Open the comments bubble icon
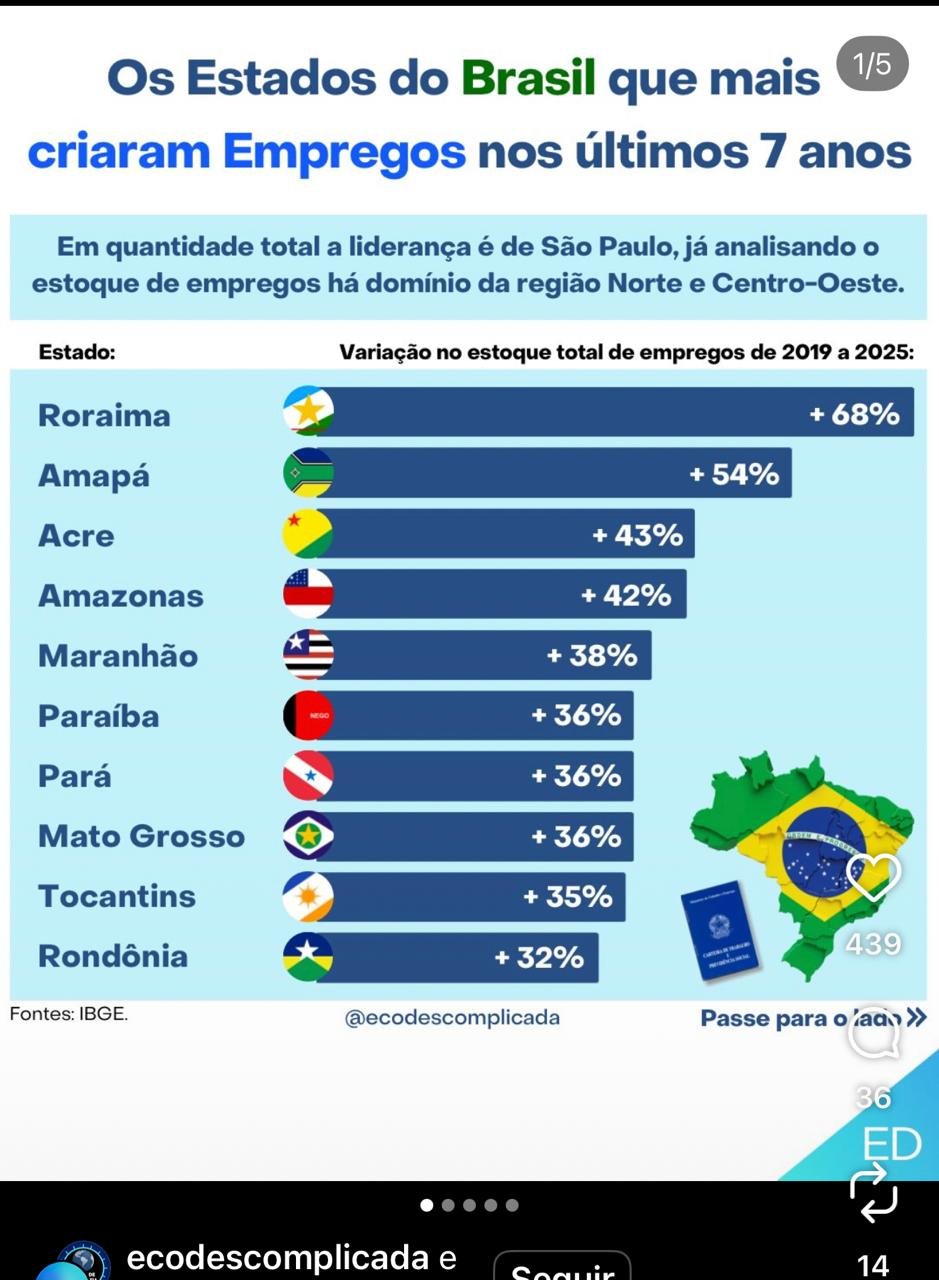Image resolution: width=939 pixels, height=1280 pixels. tap(874, 1034)
